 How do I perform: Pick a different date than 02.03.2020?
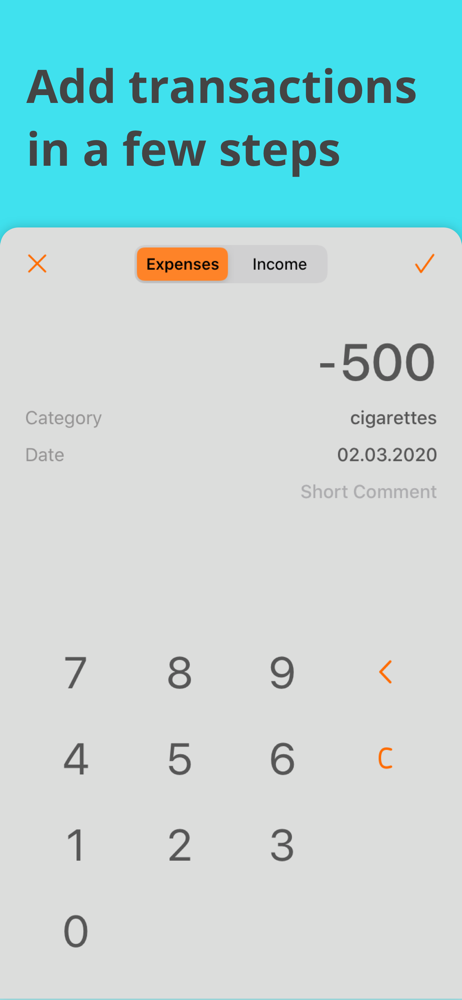pyautogui.click(x=387, y=455)
